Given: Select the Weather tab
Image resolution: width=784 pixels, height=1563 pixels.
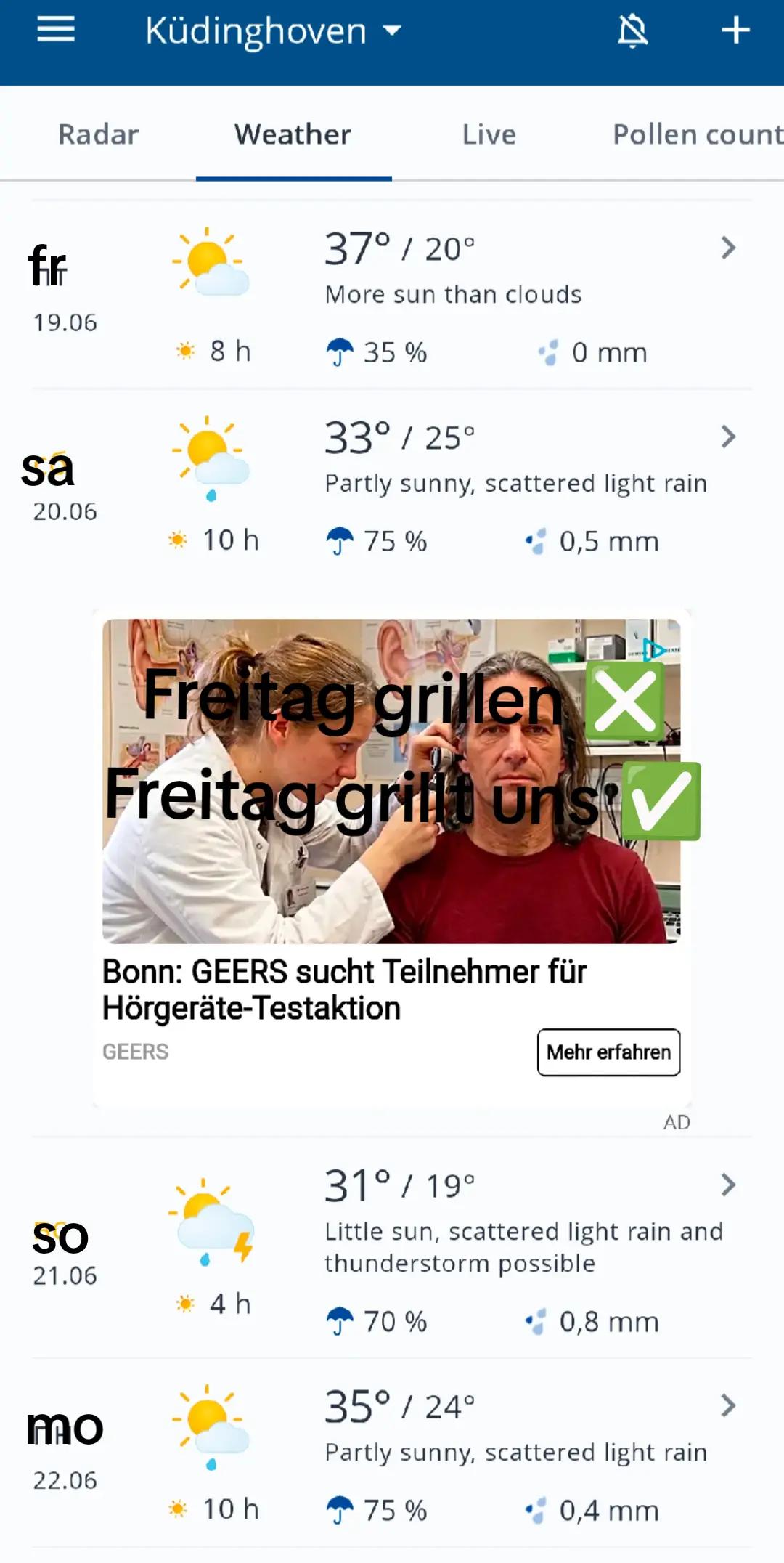Looking at the screenshot, I should coord(293,134).
